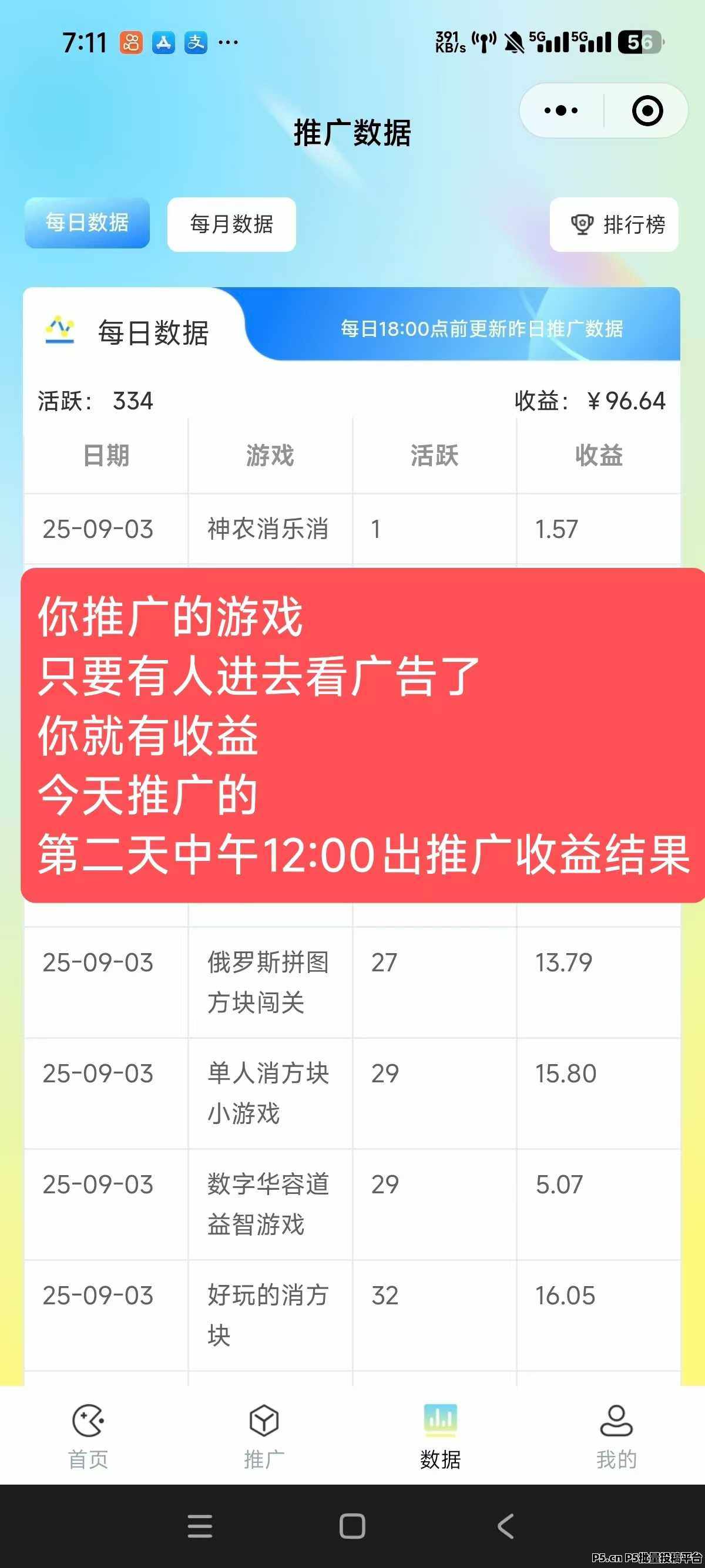This screenshot has width=705, height=1568.
Task: Select the 每日数据 tab
Action: click(x=87, y=223)
